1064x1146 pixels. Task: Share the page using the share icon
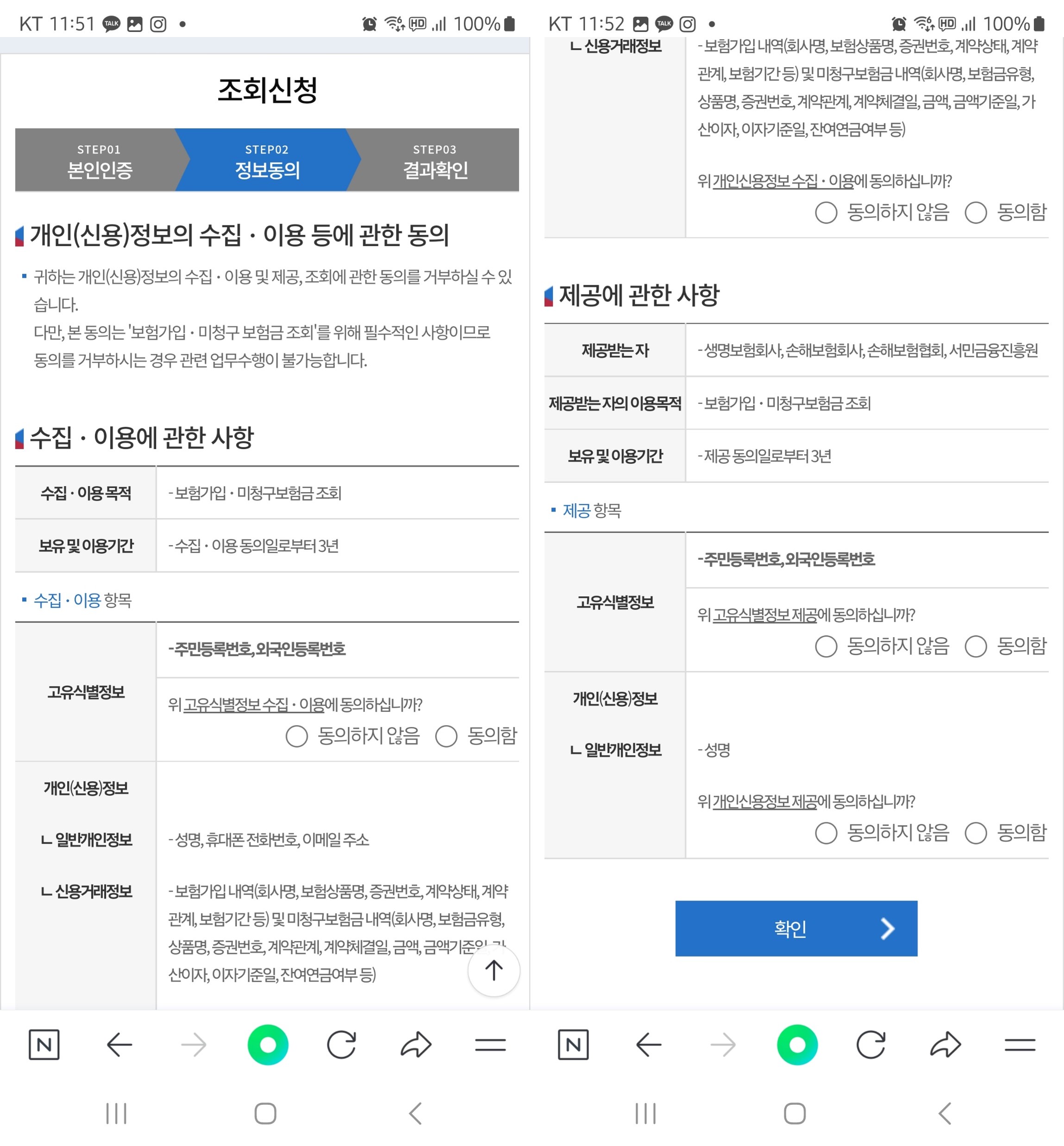coord(415,1044)
